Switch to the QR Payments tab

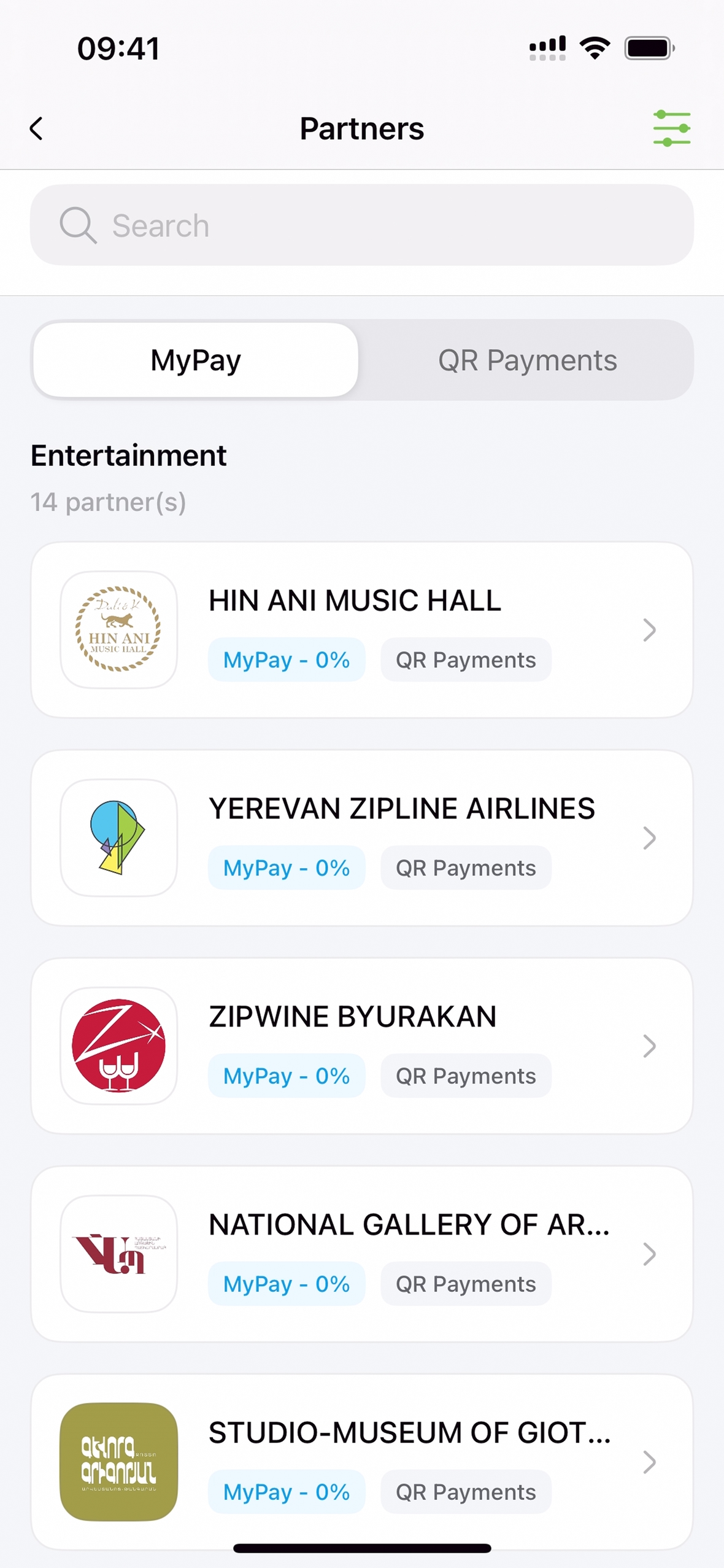(x=527, y=360)
